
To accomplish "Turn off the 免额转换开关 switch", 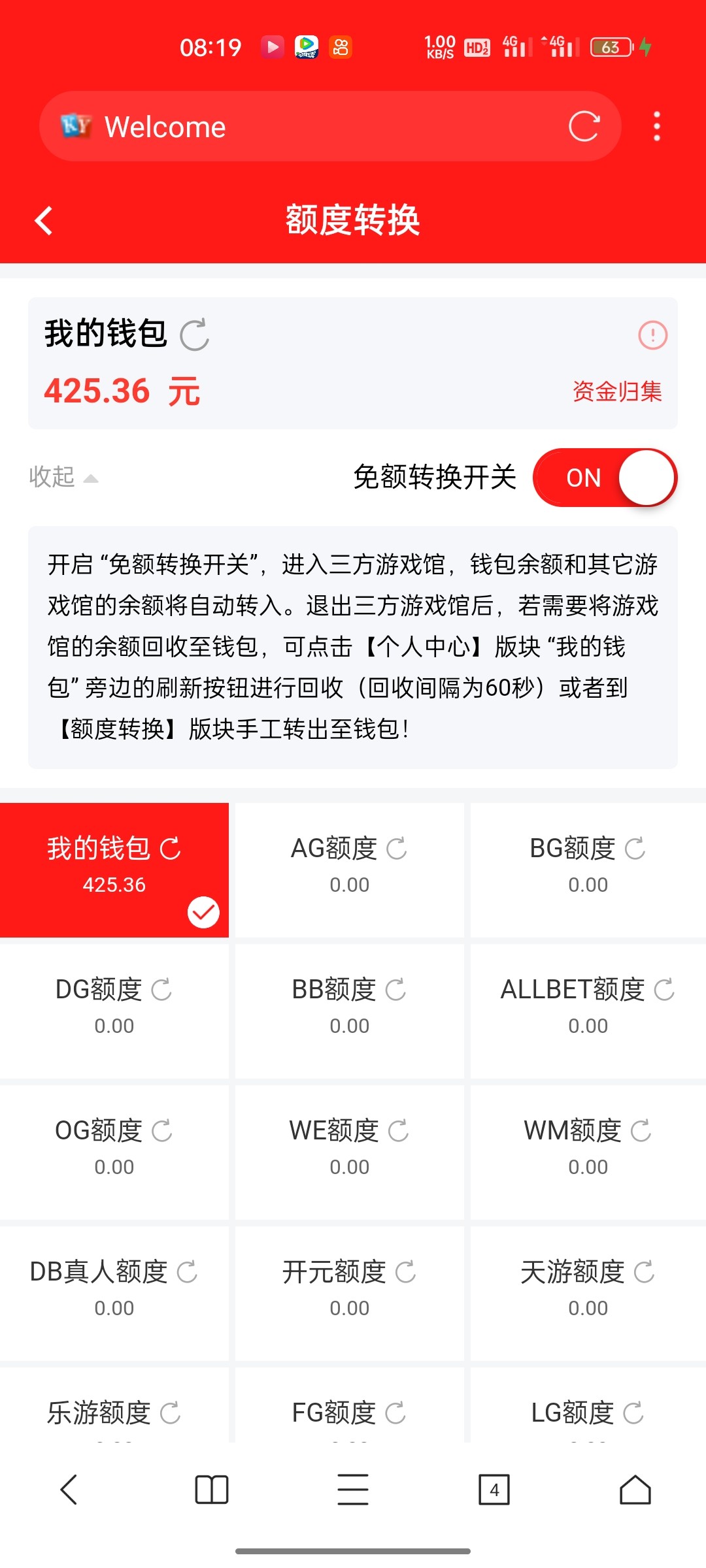I will [x=604, y=478].
